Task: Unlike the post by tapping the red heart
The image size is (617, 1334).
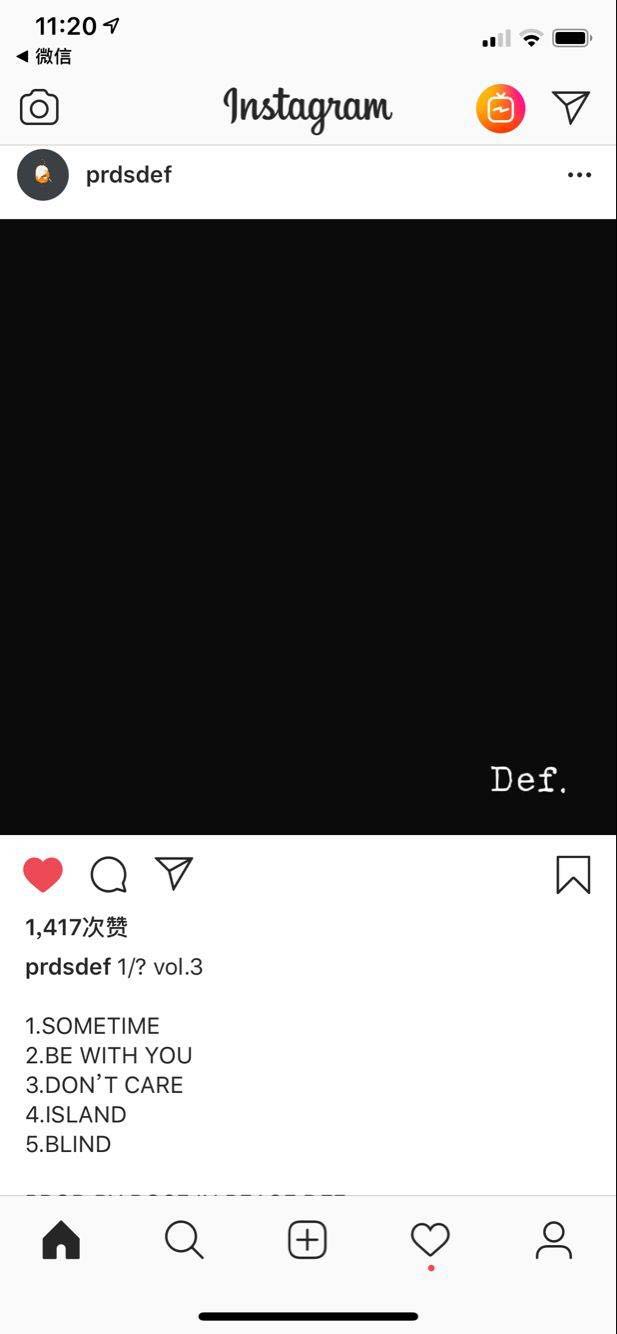Action: pyautogui.click(x=43, y=875)
